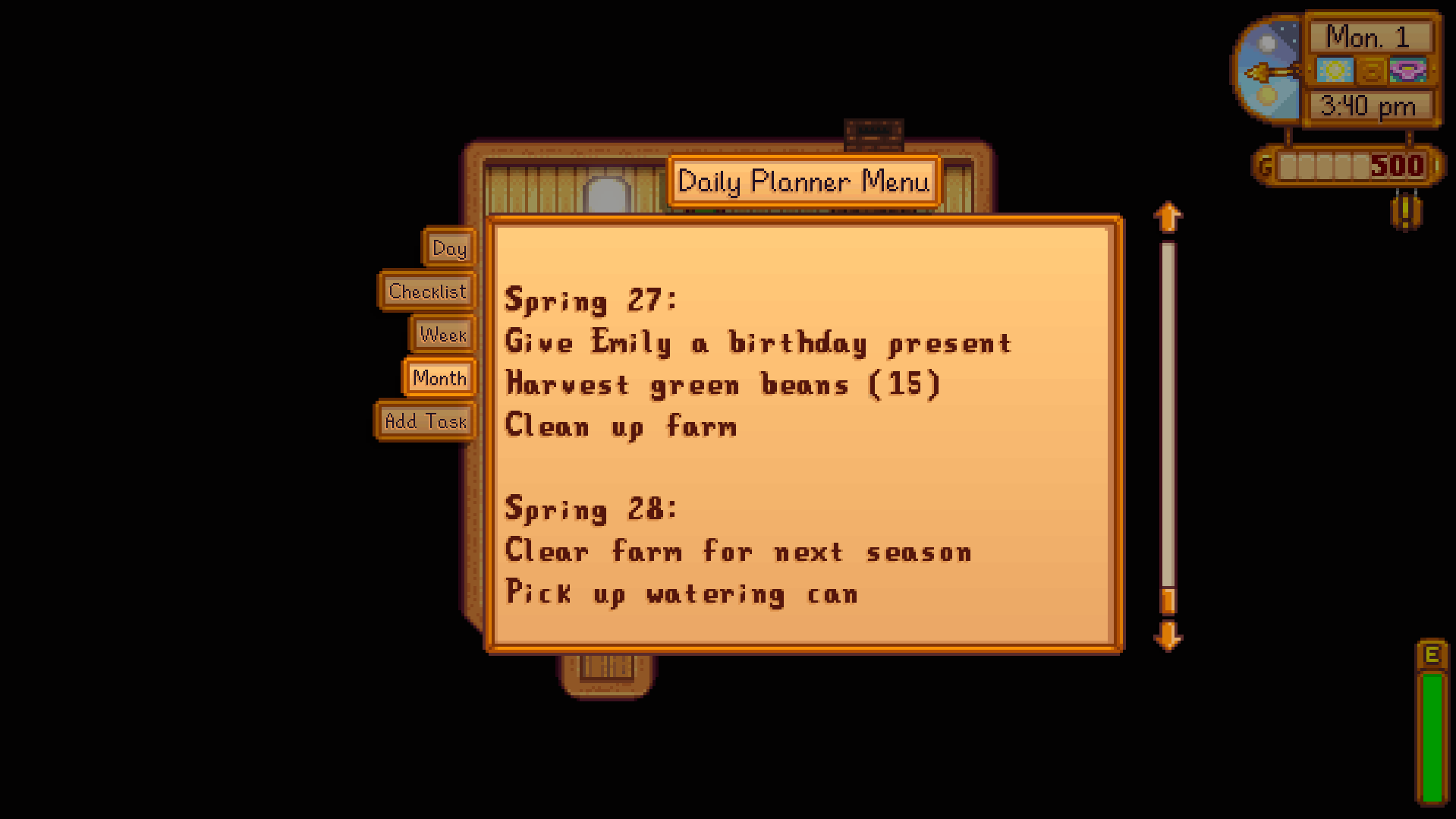This screenshot has height=819, width=1456.
Task: Tap the Add Task button
Action: 425,421
